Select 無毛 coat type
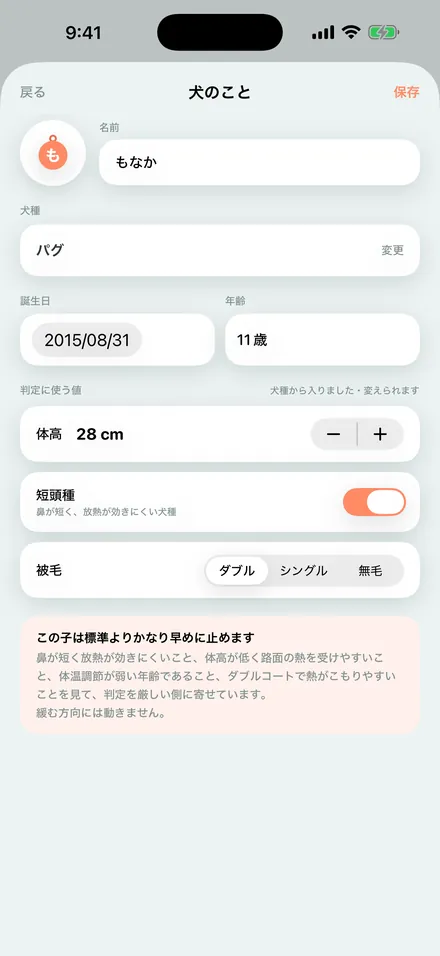Screen dimensions: 440x956 coord(370,571)
